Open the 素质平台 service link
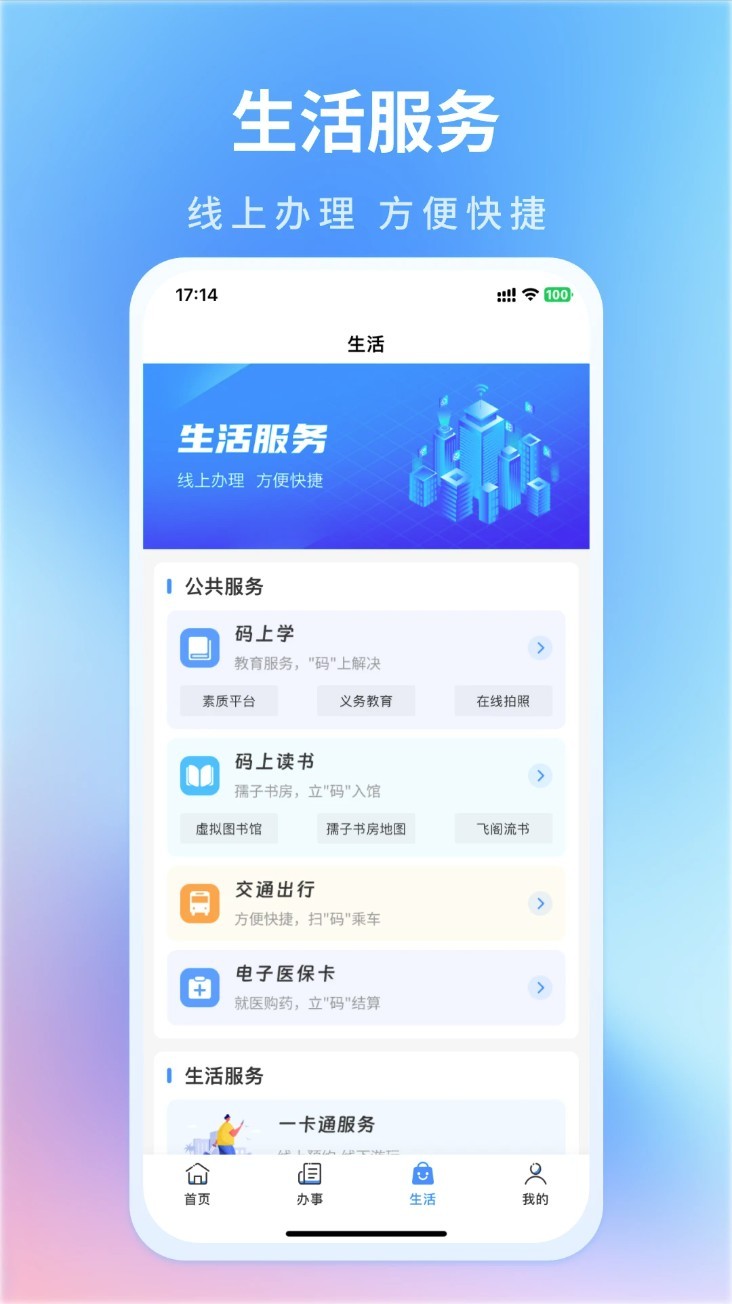 (227, 701)
